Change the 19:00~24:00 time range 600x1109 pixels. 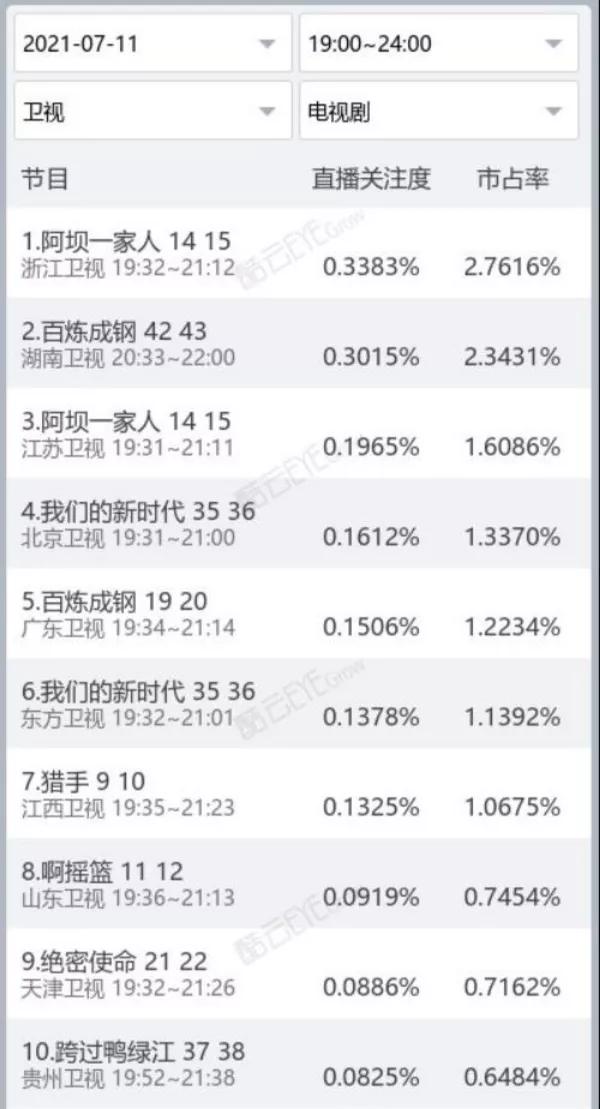coord(438,44)
